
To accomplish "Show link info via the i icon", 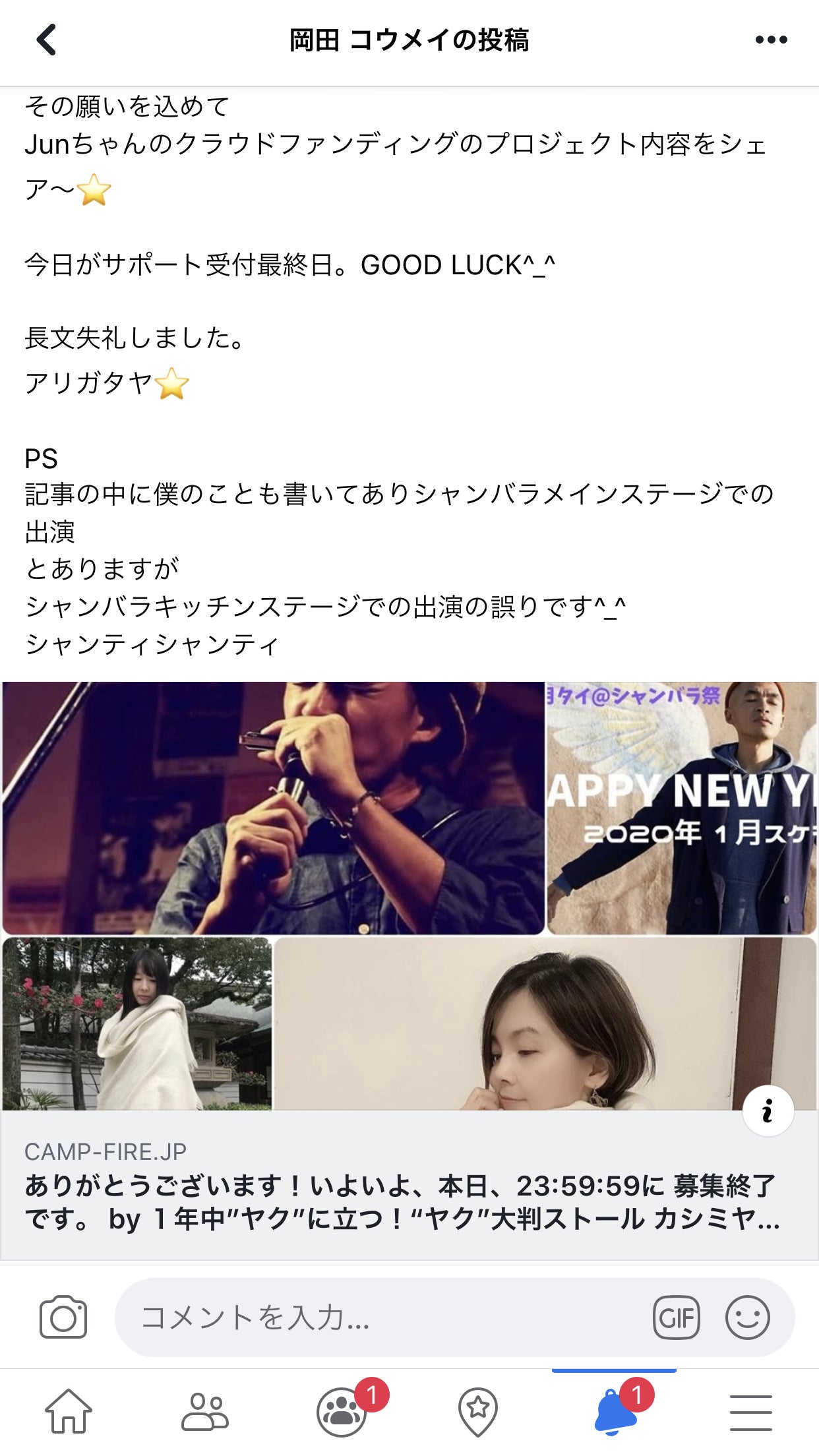I will coord(768,1111).
